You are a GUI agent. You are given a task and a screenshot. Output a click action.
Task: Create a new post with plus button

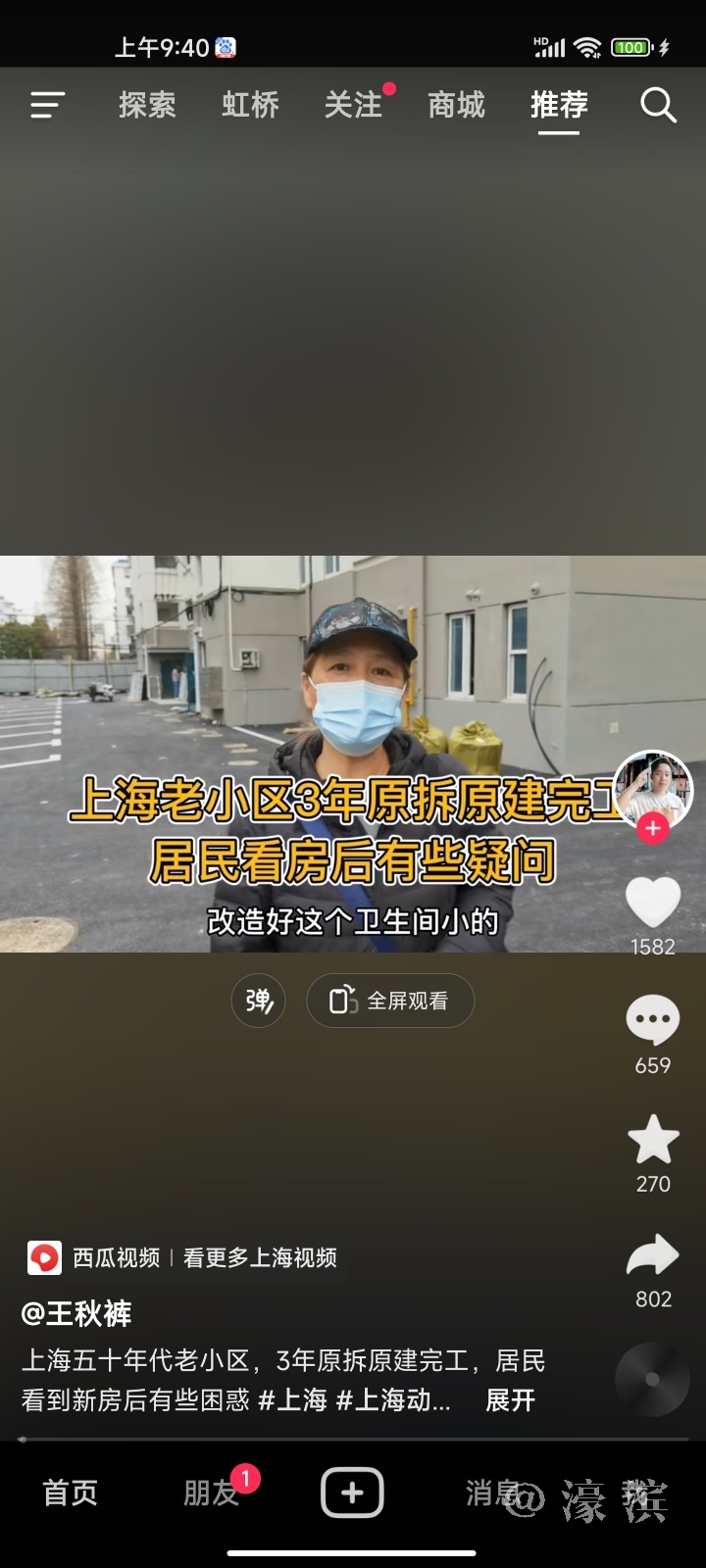tap(352, 1493)
